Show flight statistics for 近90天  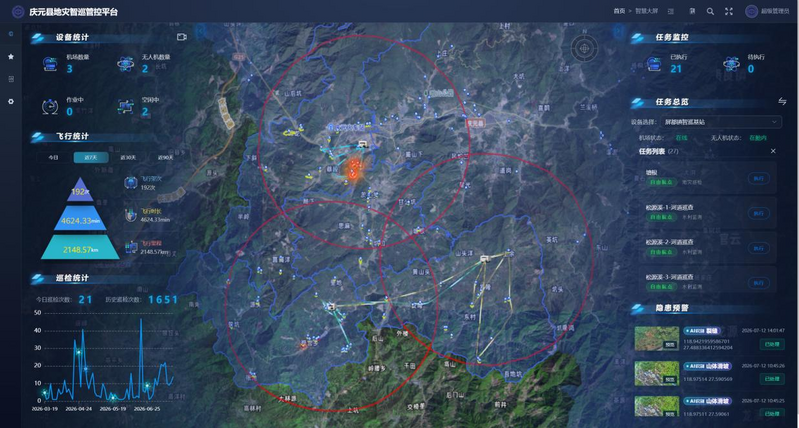(x=166, y=157)
